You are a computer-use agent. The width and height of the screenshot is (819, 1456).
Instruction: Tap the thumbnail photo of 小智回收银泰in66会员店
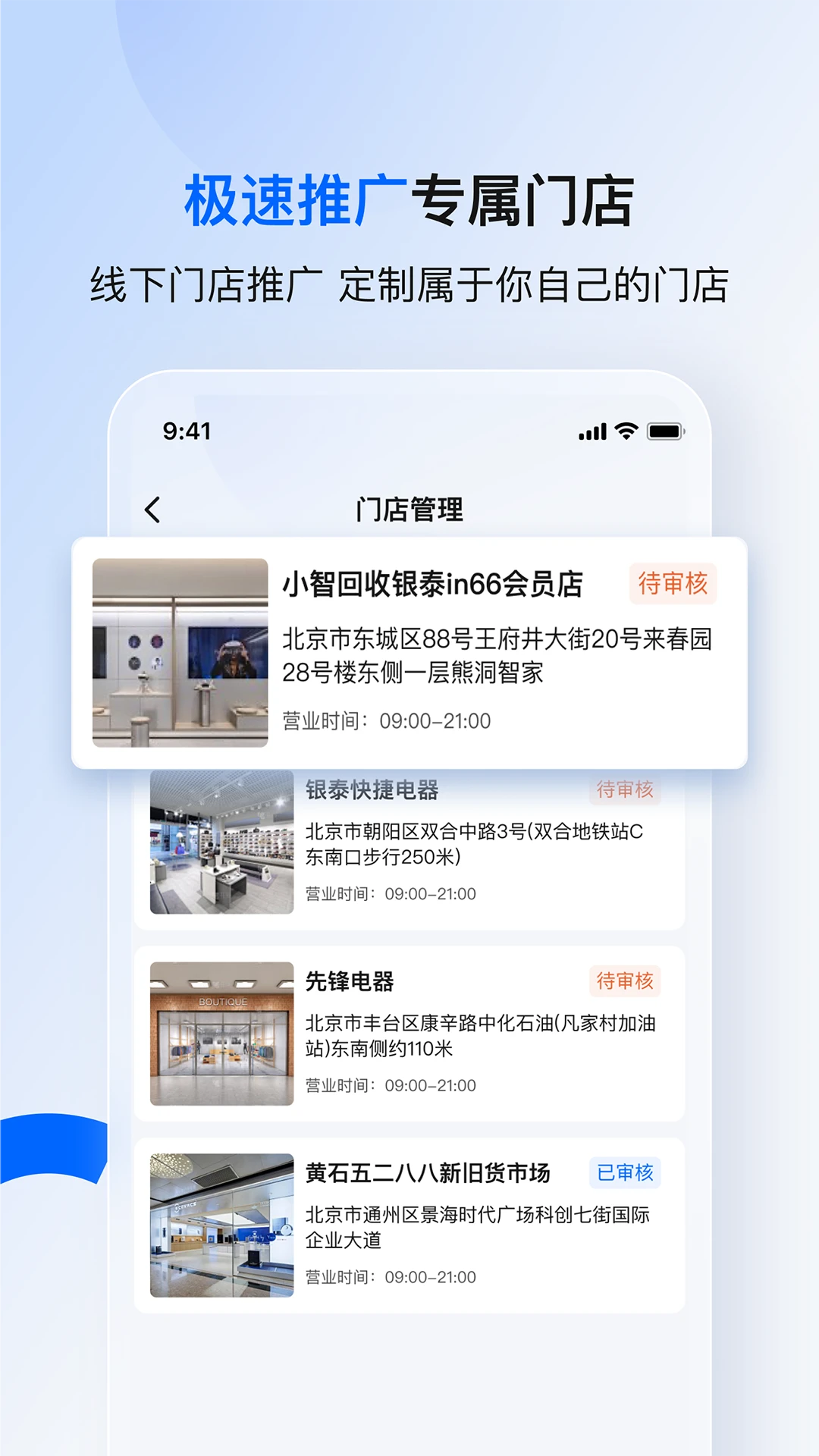point(179,651)
